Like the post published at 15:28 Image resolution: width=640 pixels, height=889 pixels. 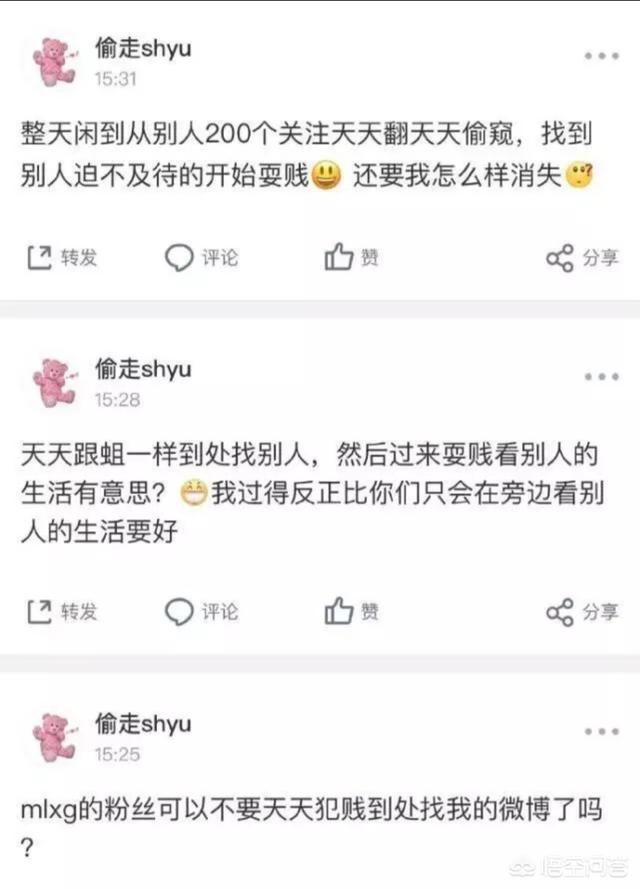click(352, 611)
